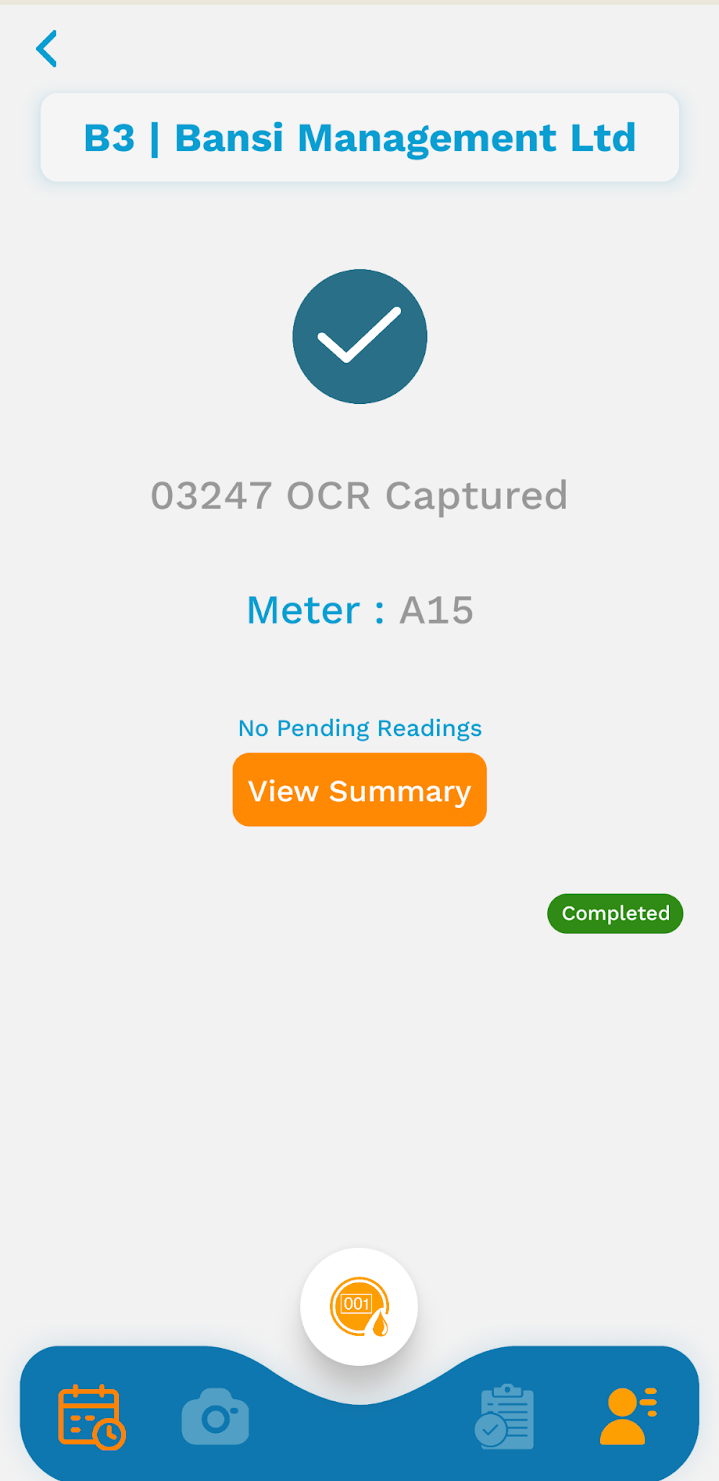The height and width of the screenshot is (1481, 719).
Task: Go back using the top-left arrow
Action: pos(46,48)
